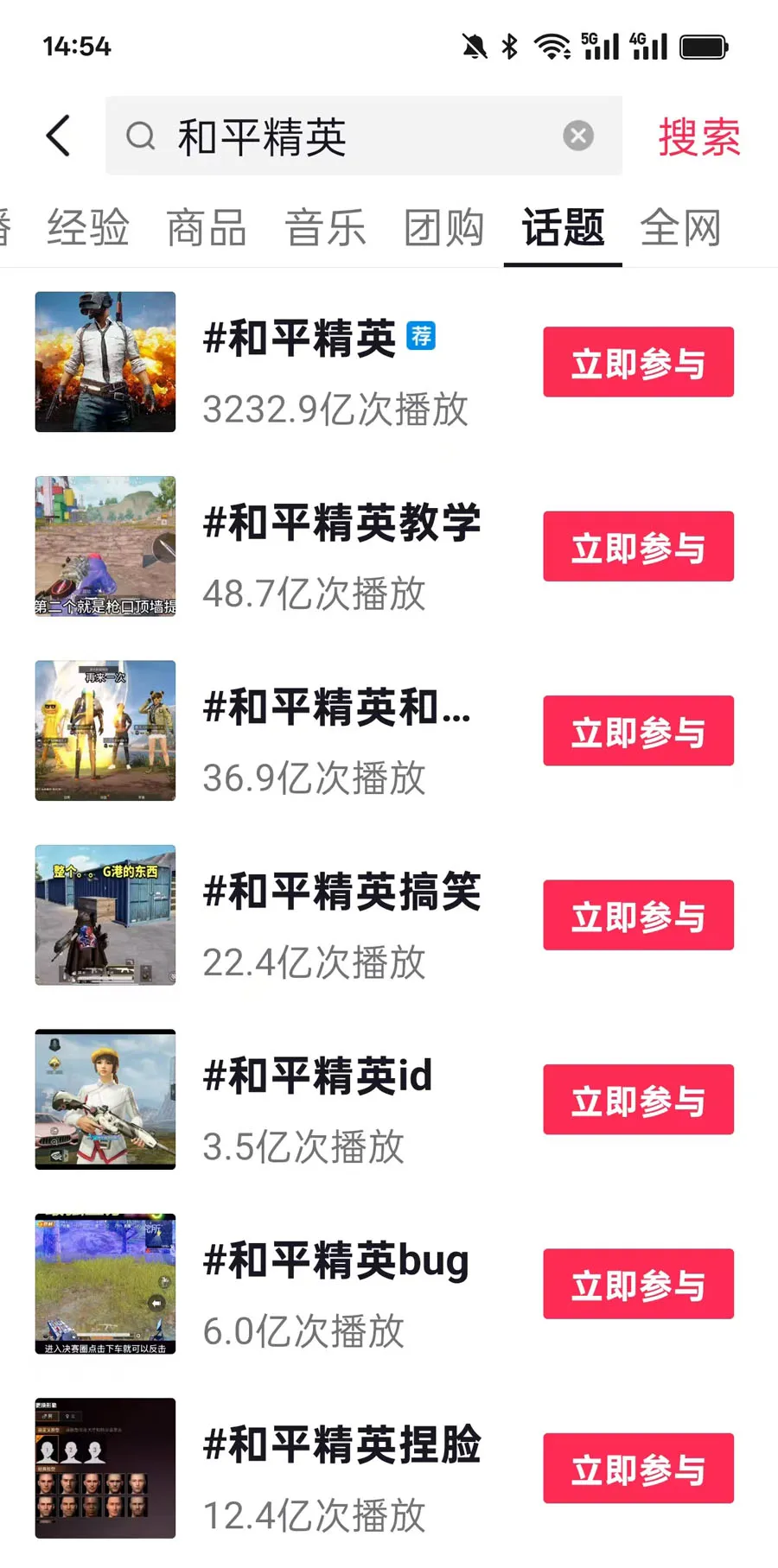Select the 团购 tab
The height and width of the screenshot is (1568, 778).
click(444, 229)
